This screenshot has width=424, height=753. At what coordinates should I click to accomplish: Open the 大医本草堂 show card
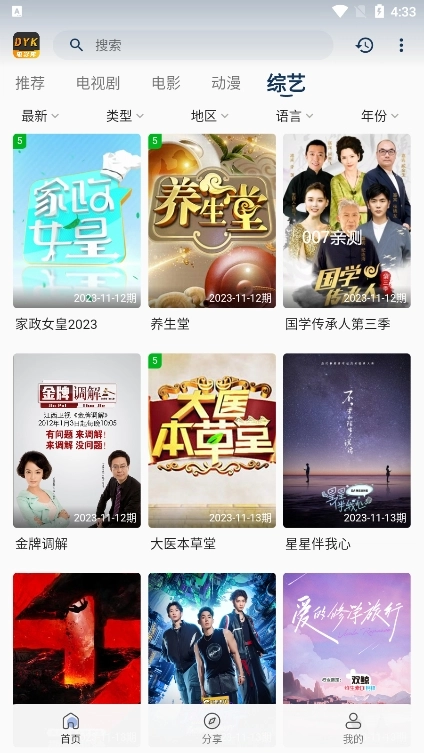(212, 452)
